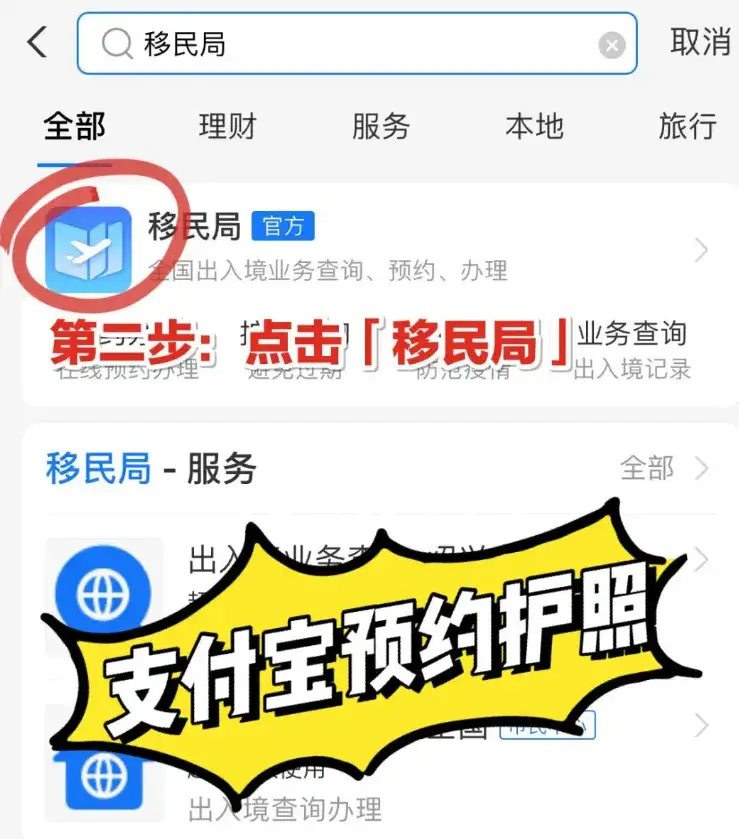This screenshot has height=839, width=739.
Task: Select the 全部 tab
Action: coord(74,126)
